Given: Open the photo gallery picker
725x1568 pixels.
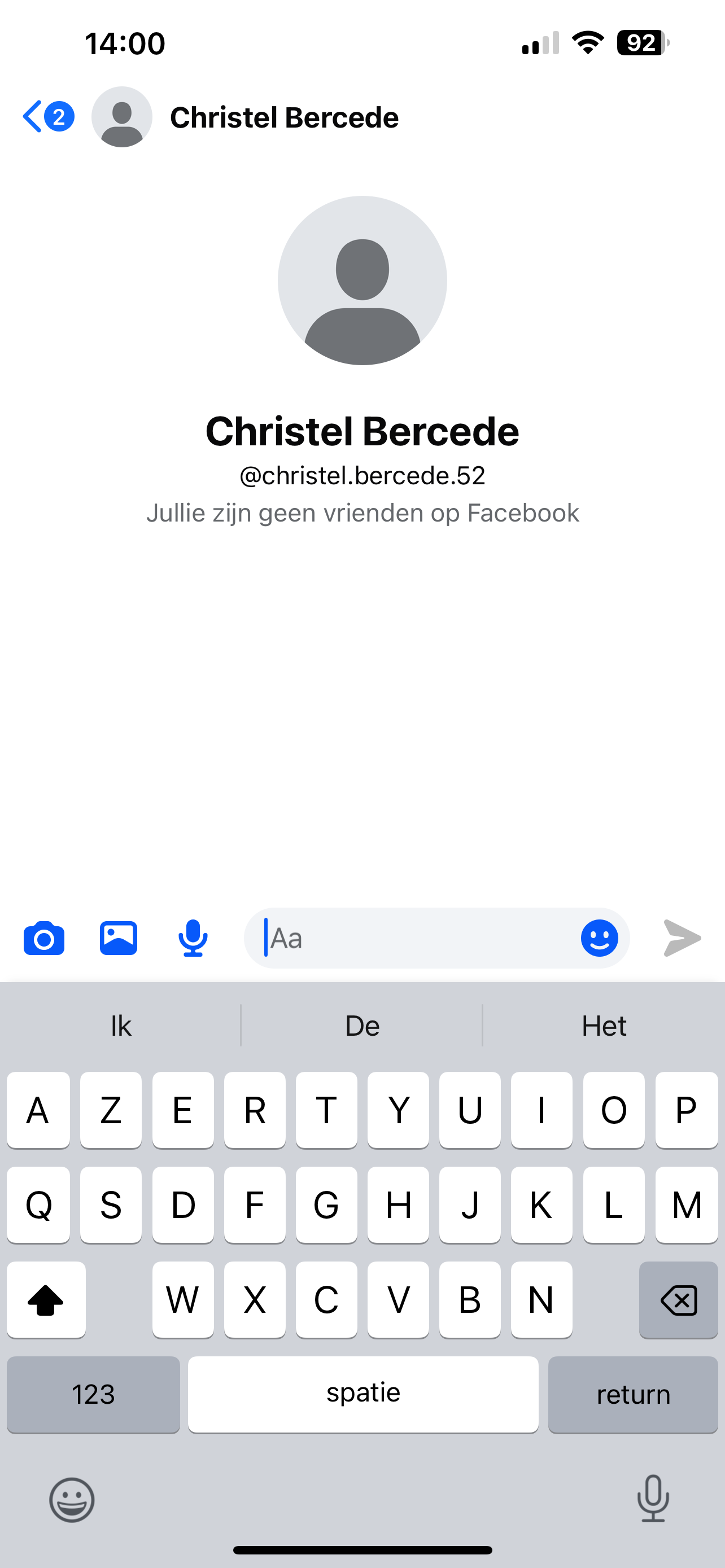Looking at the screenshot, I should coord(118,938).
